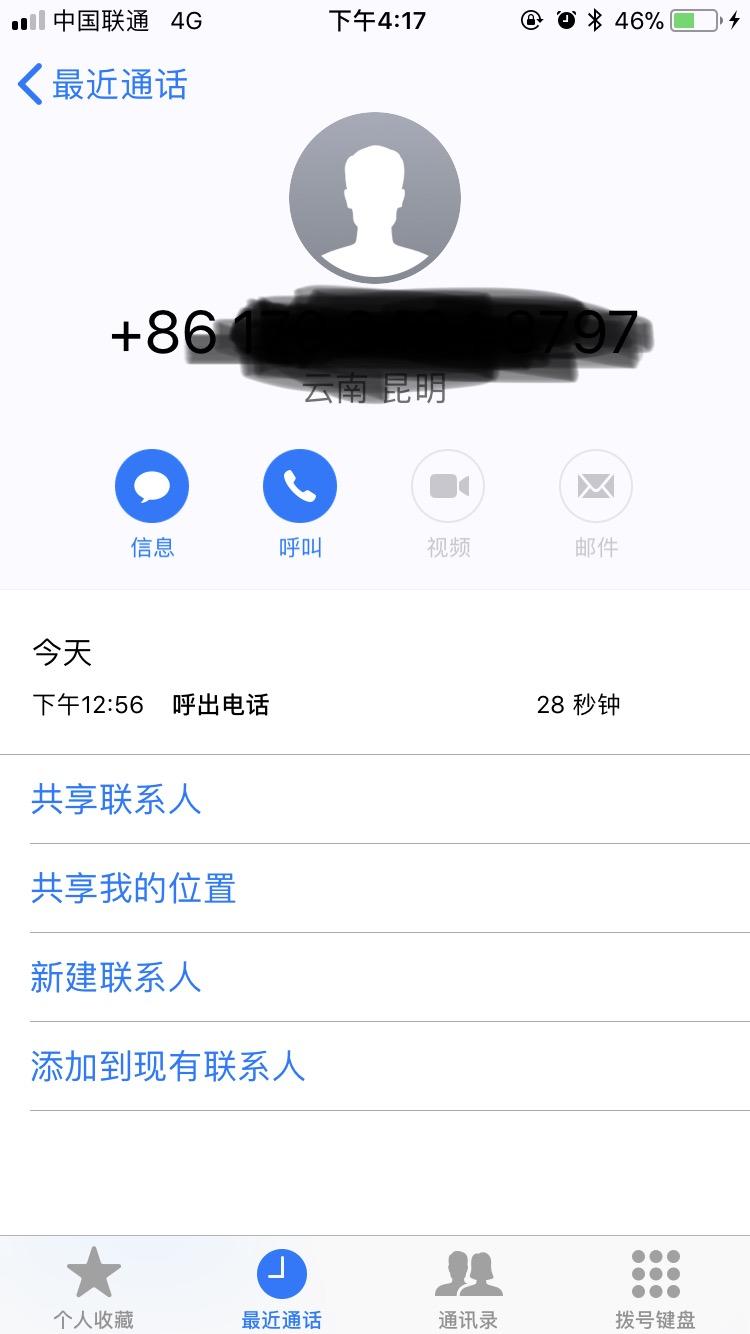This screenshot has width=750, height=1334.
Task: Tap 添加到现有联系人 option
Action: 167,1066
